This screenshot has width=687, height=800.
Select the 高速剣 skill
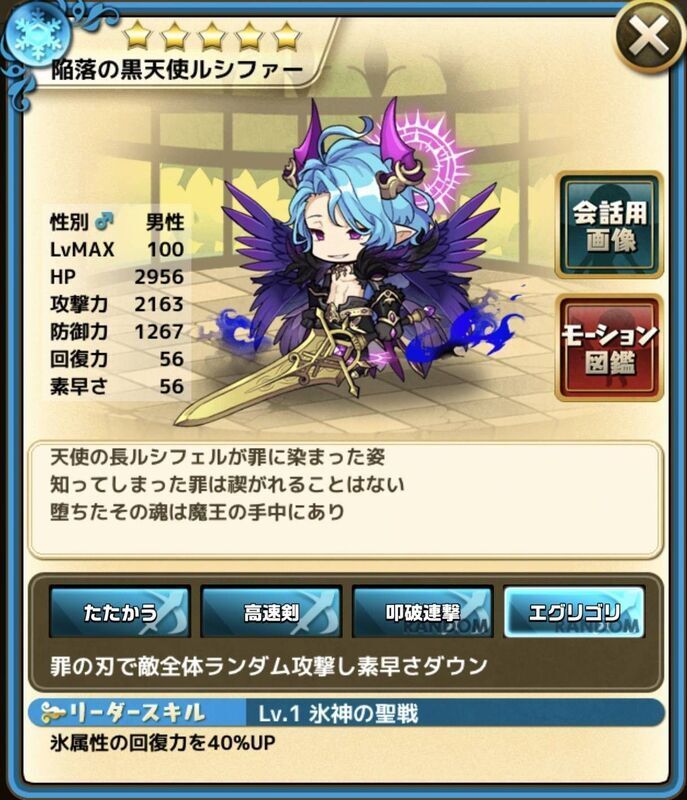pyautogui.click(x=271, y=613)
